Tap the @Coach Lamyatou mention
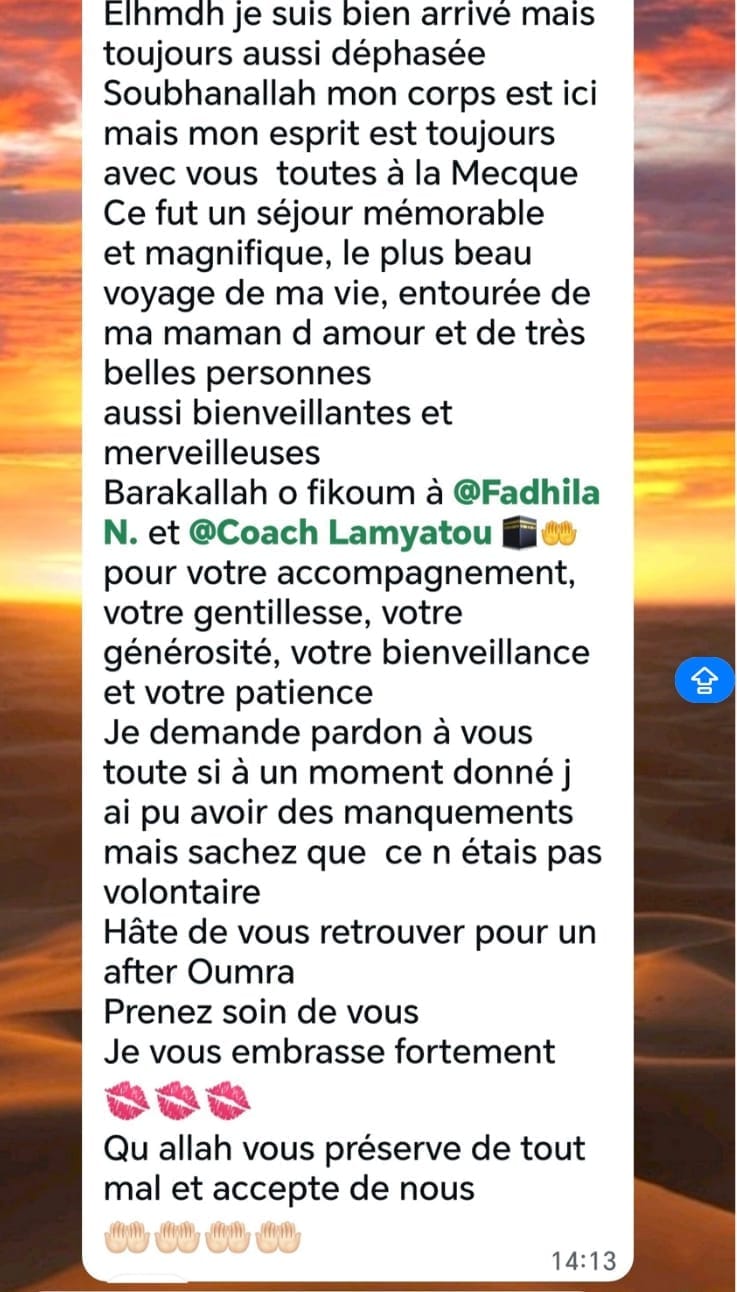737x1292 pixels. [340, 534]
